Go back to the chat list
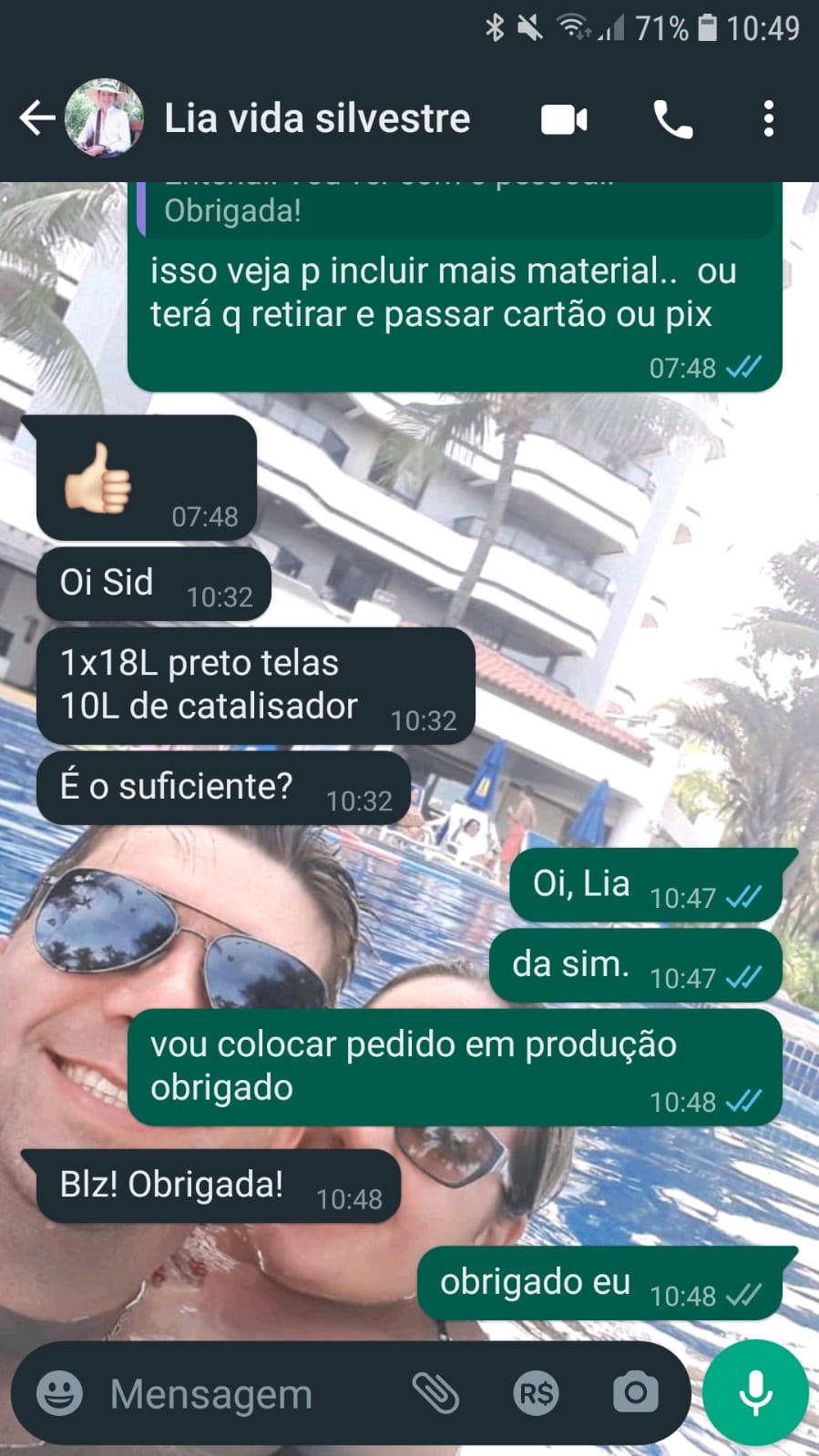Viewport: 819px width, 1456px height. [36, 118]
